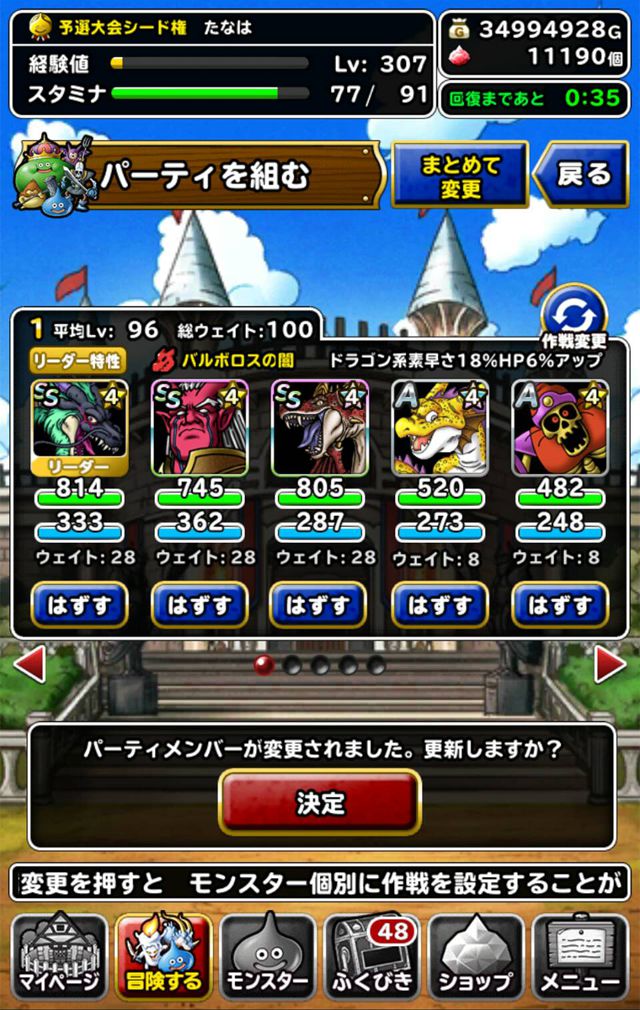Tap the まとめて変更 button
The height and width of the screenshot is (1010, 640).
click(459, 175)
